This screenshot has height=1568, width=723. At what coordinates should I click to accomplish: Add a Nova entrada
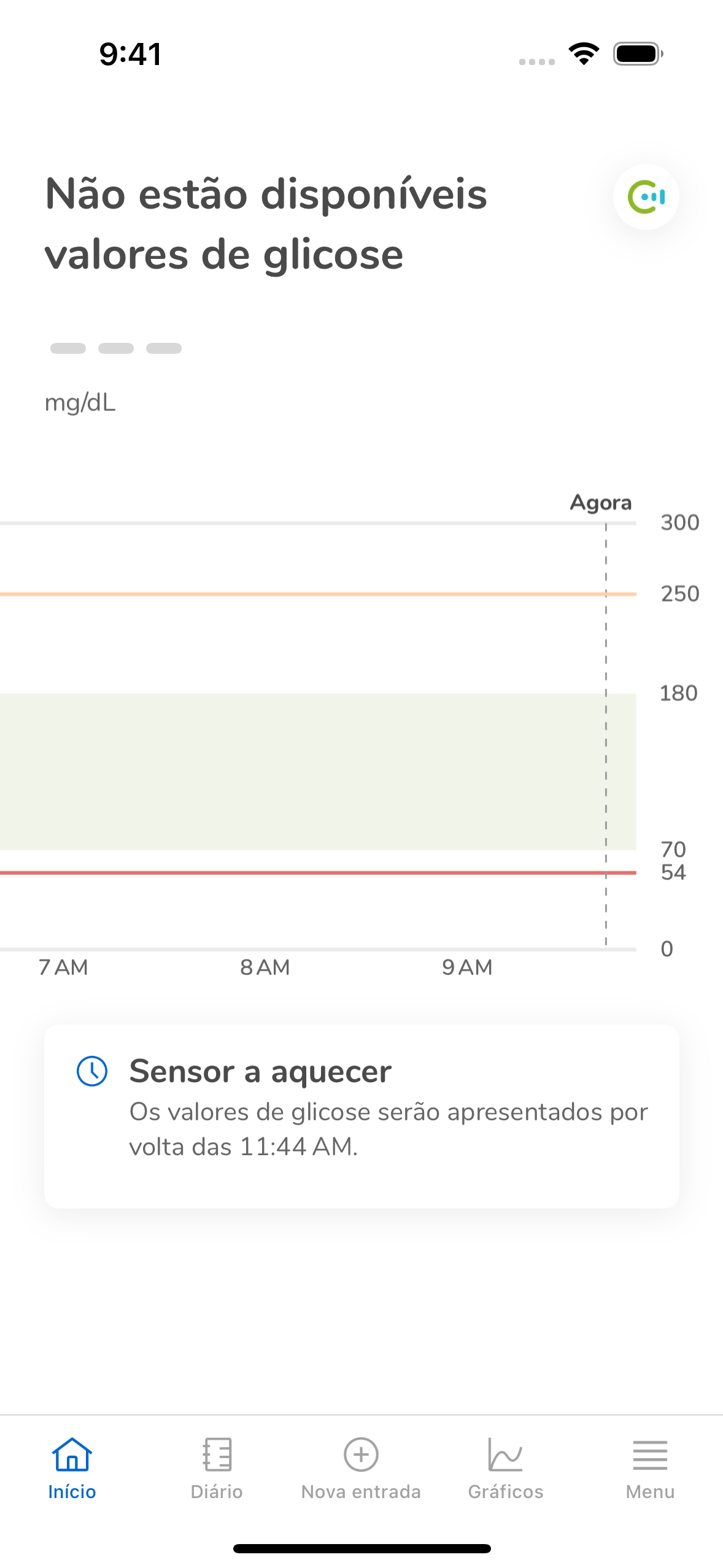tap(361, 1468)
